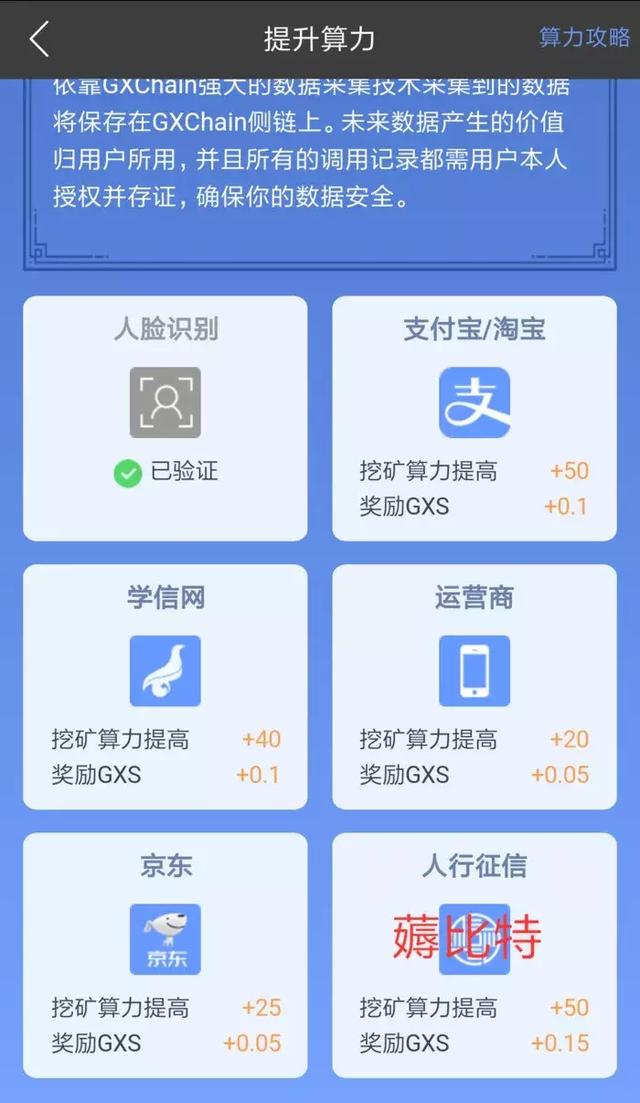Select the 支付宝/淘宝 card
The image size is (640, 1103).
pyautogui.click(x=474, y=419)
